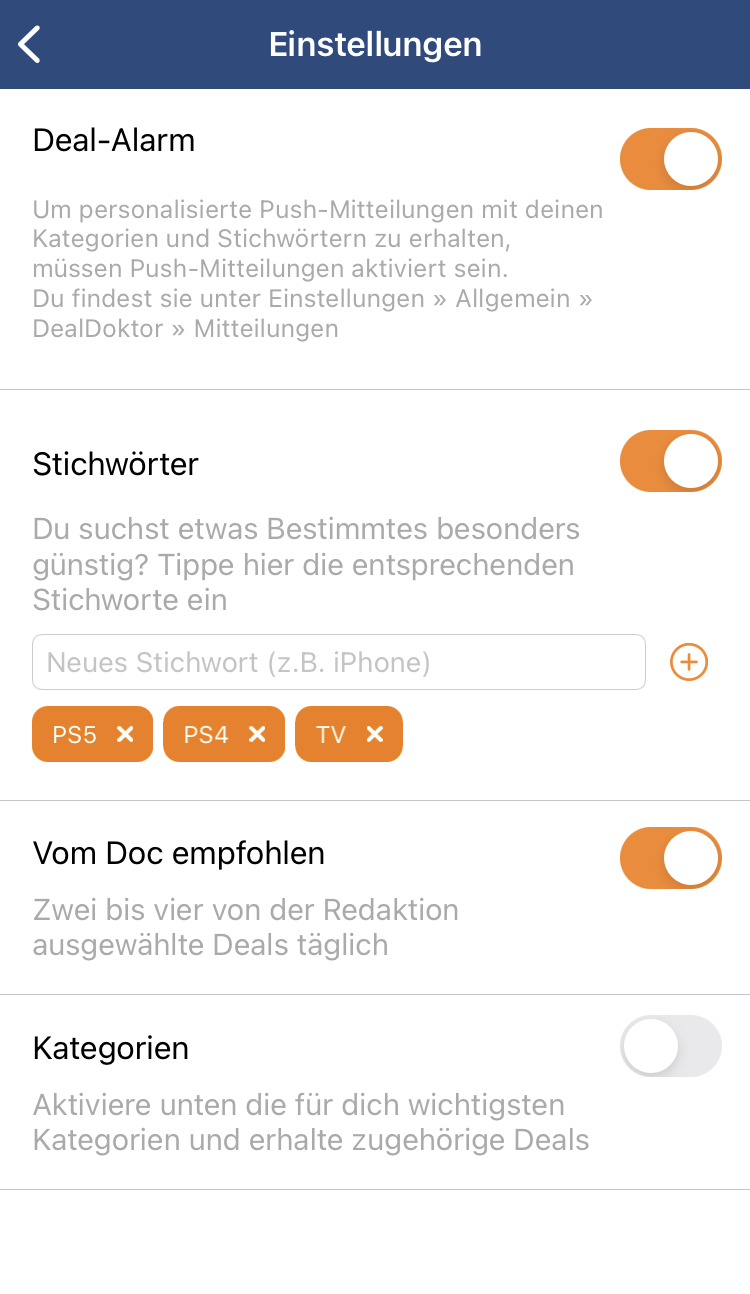Remove the TV keyword chip
Image resolution: width=750 pixels, height=1294 pixels.
(x=375, y=734)
